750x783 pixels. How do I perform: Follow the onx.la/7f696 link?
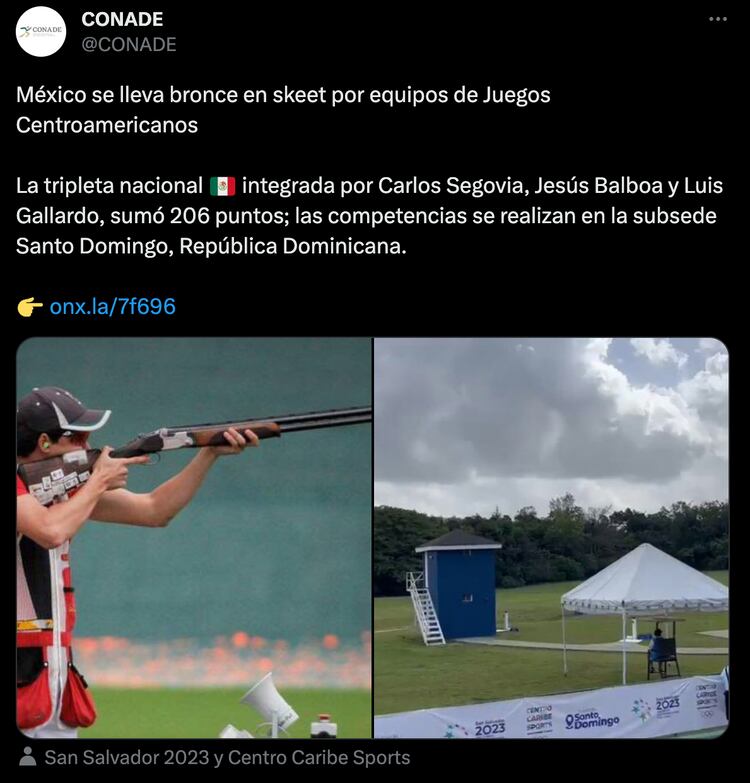pyautogui.click(x=112, y=307)
